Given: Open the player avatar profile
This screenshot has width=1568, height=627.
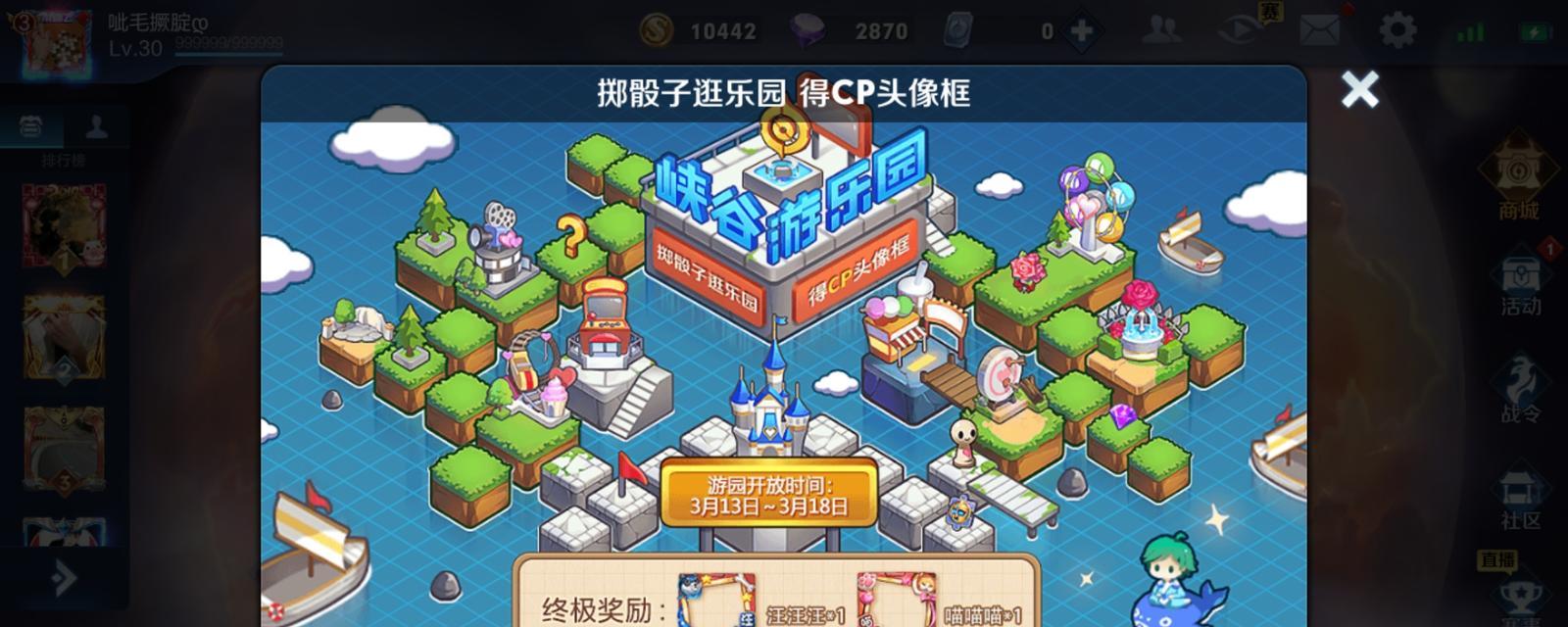Looking at the screenshot, I should click(x=57, y=41).
